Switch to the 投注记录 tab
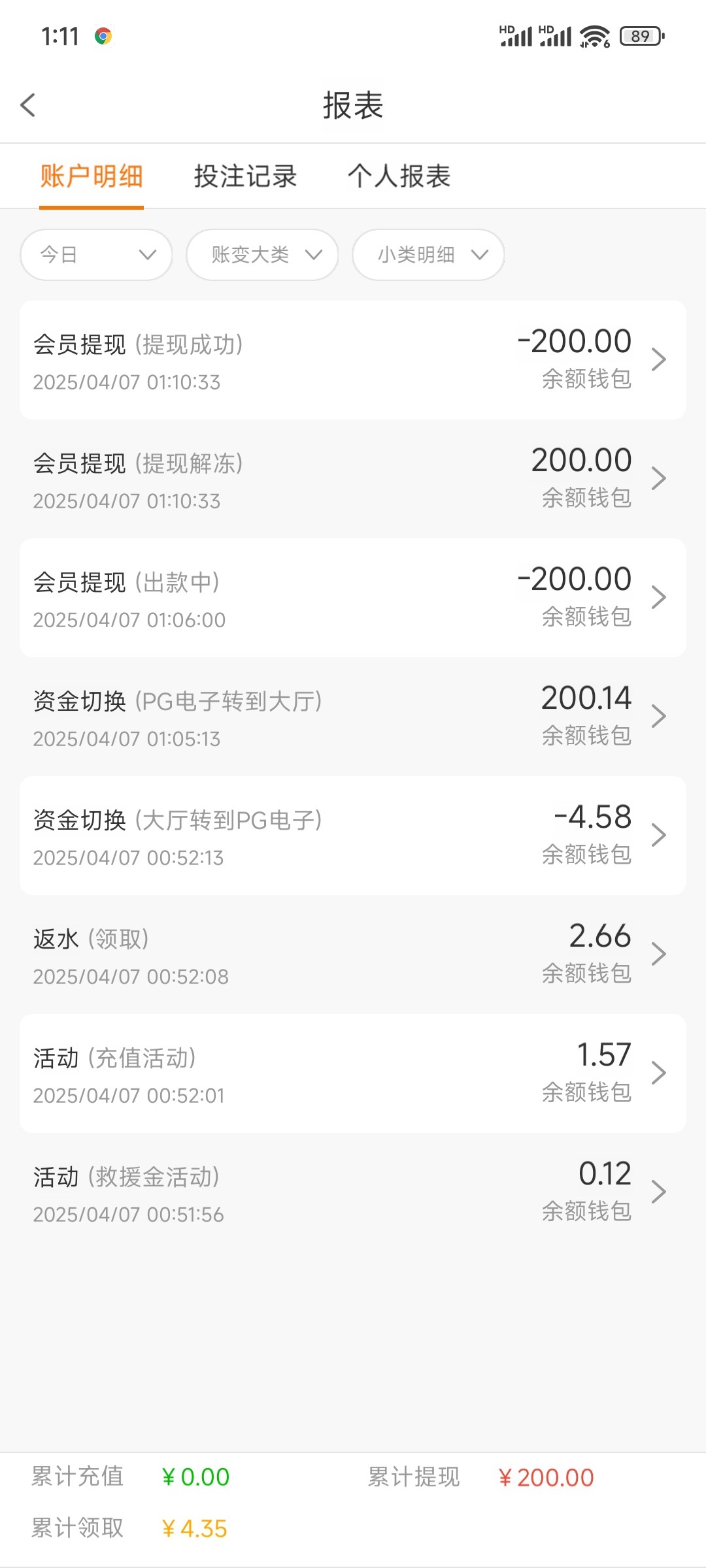The width and height of the screenshot is (706, 1568). 245,176
